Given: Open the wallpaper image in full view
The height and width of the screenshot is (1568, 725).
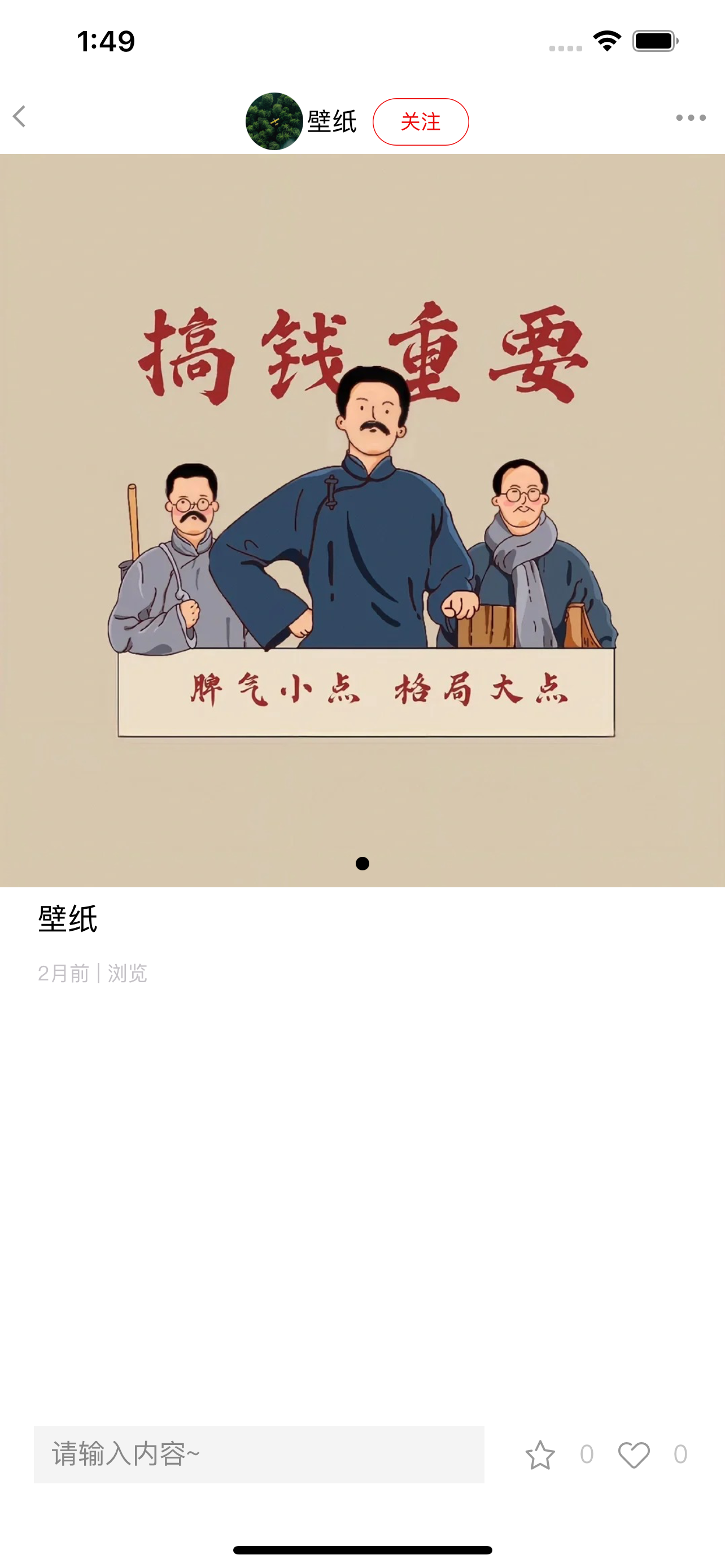Looking at the screenshot, I should [362, 520].
